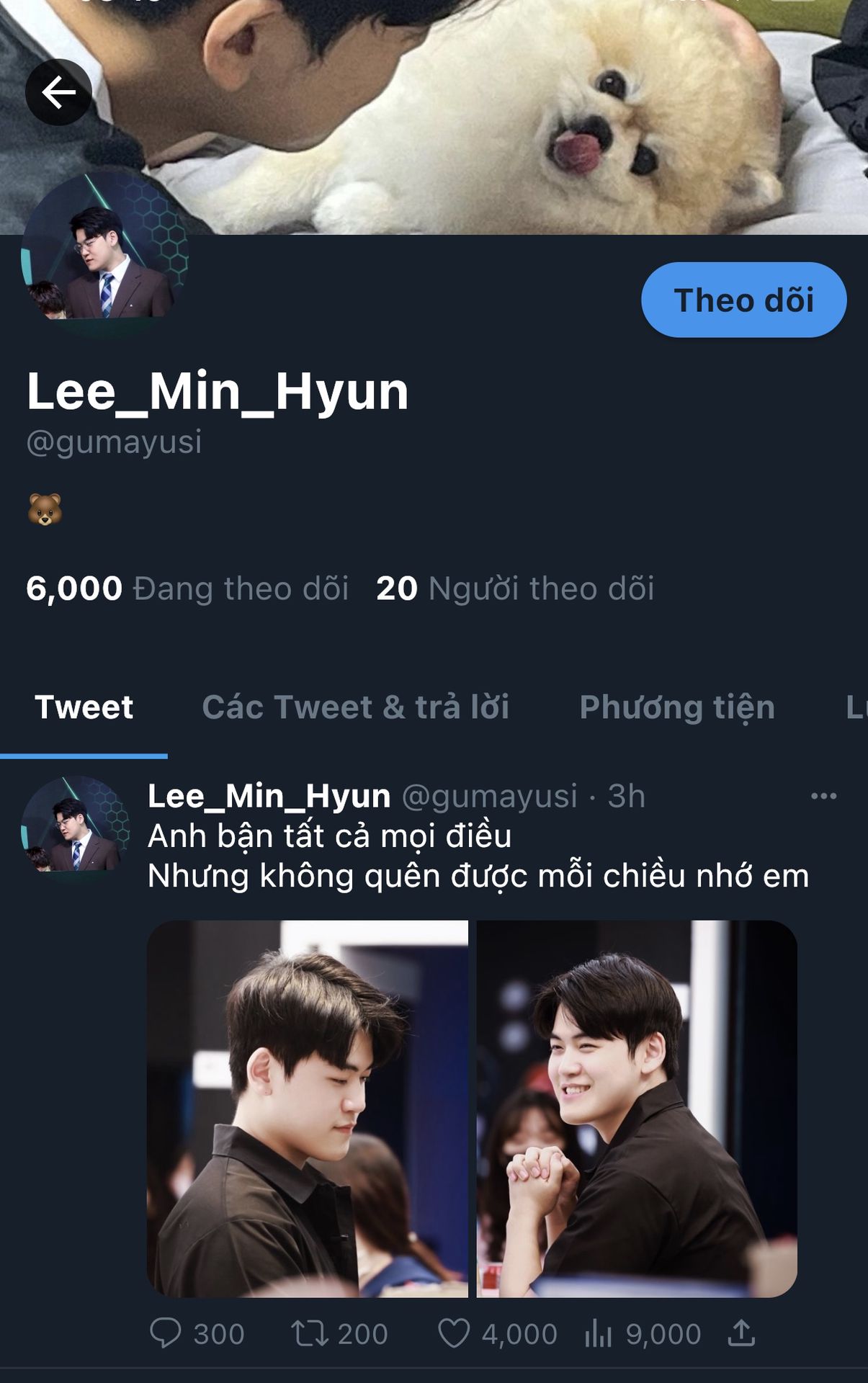Switch to the Phương tiện tab
This screenshot has height=1383, width=868.
[x=676, y=707]
